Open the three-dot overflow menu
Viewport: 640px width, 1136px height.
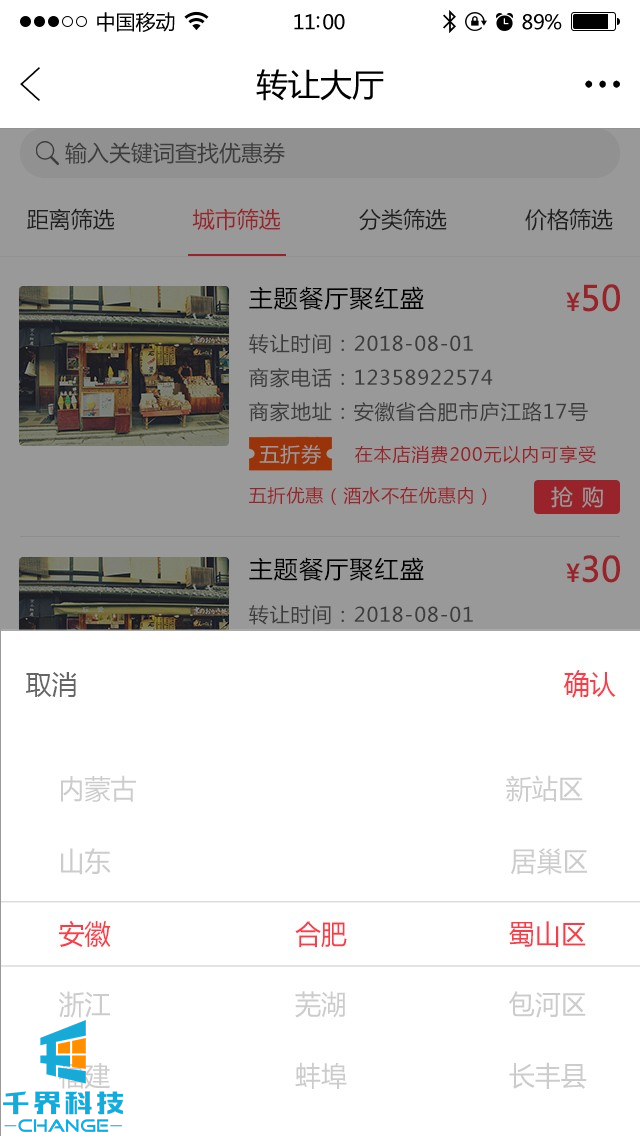pos(602,85)
